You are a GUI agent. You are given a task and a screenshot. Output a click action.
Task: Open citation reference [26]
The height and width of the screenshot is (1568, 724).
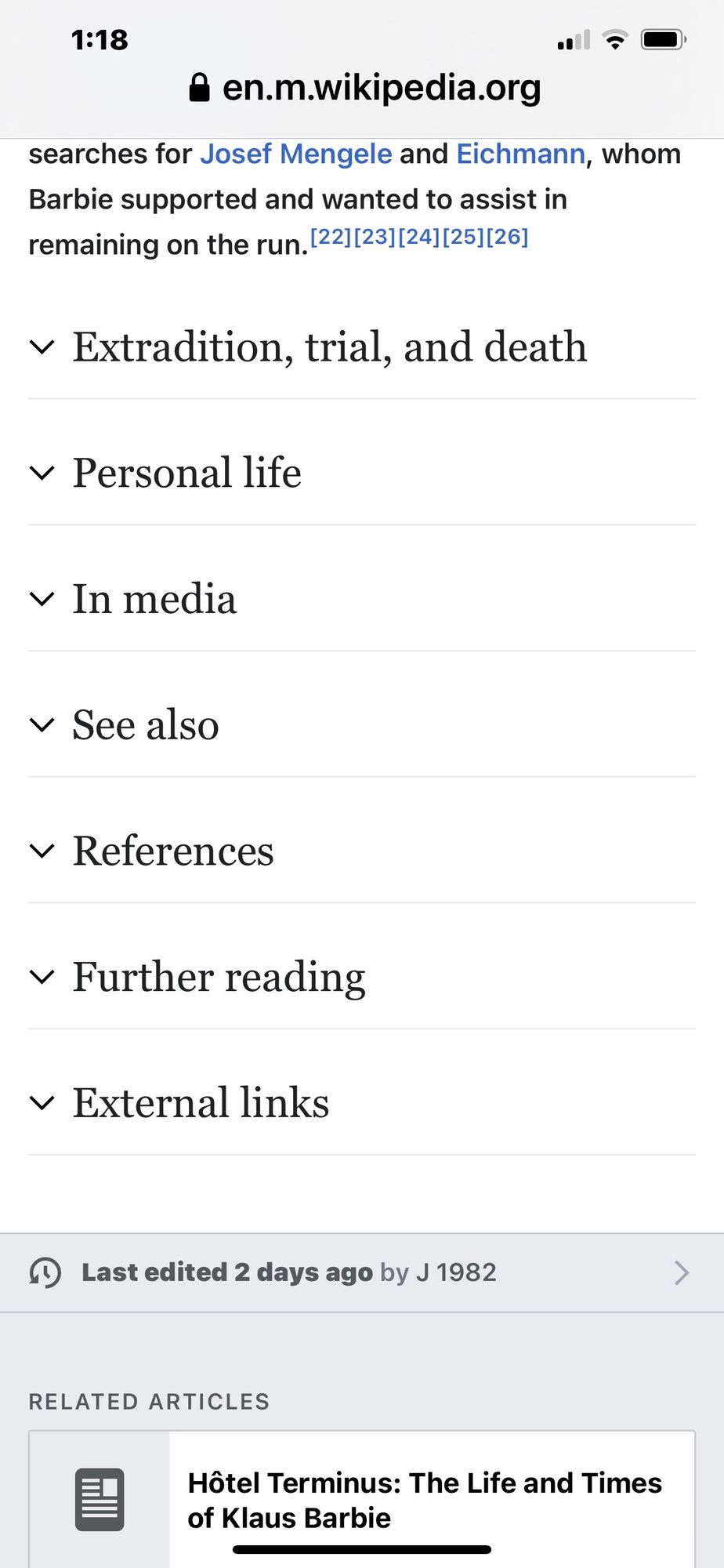pyautogui.click(x=507, y=237)
